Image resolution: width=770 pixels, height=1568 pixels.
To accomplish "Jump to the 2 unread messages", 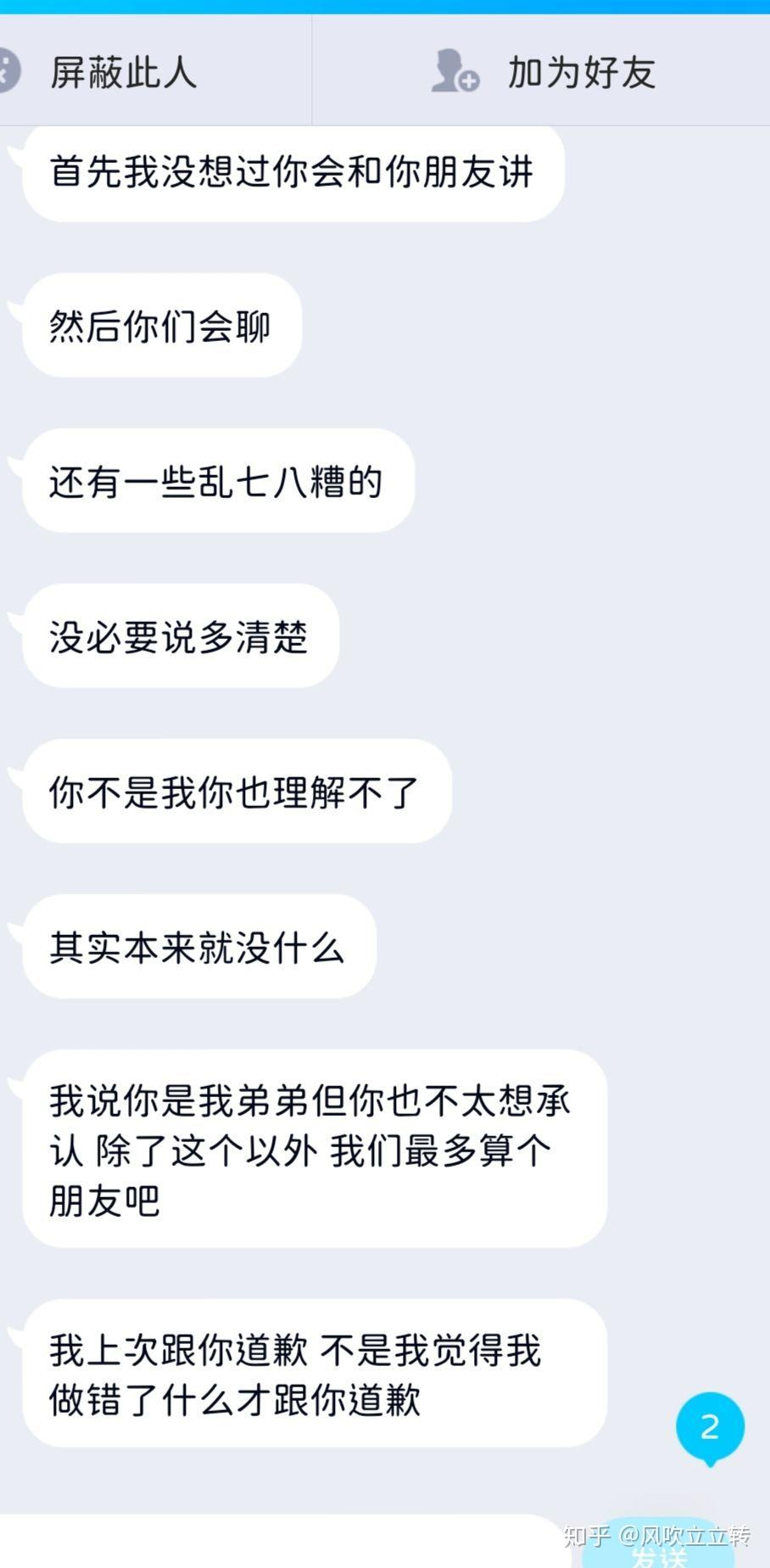I will (710, 1426).
